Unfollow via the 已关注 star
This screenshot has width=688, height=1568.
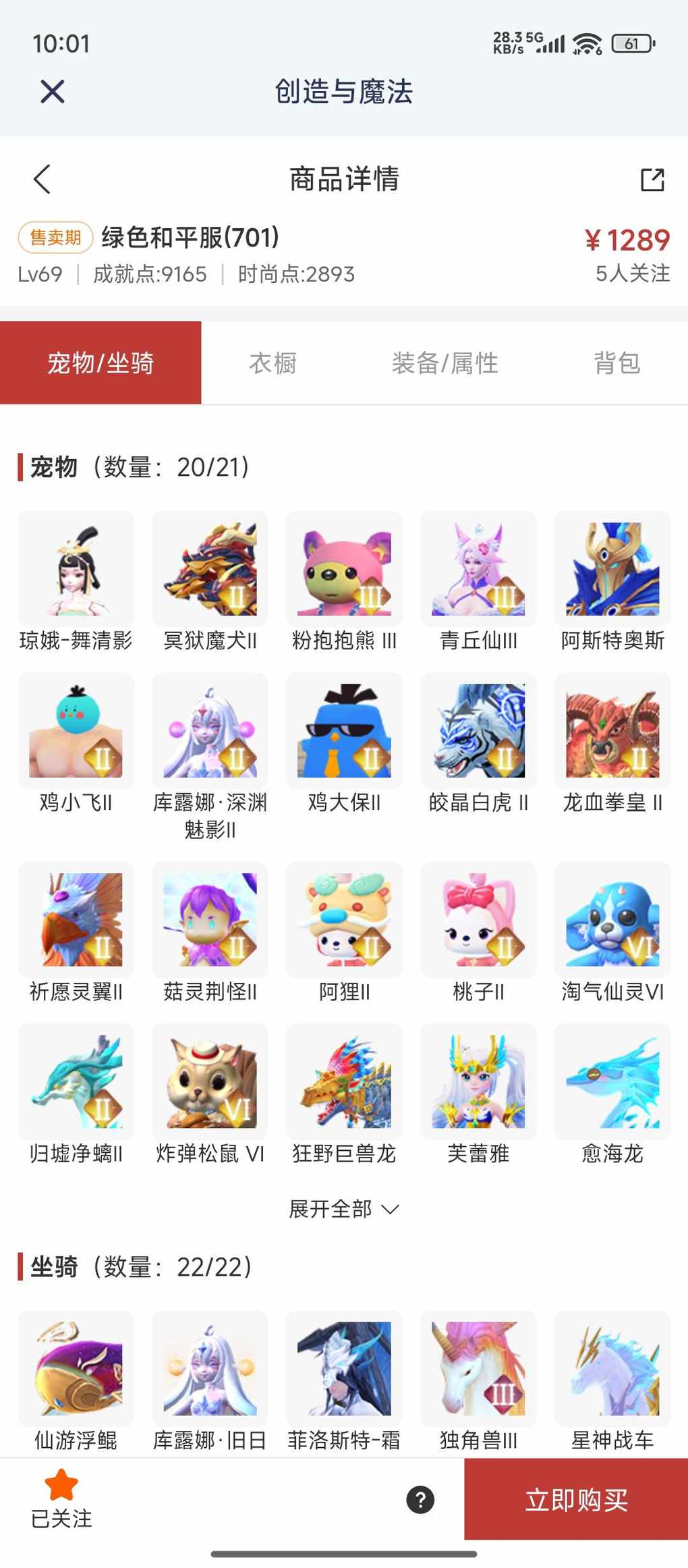pyautogui.click(x=61, y=1498)
